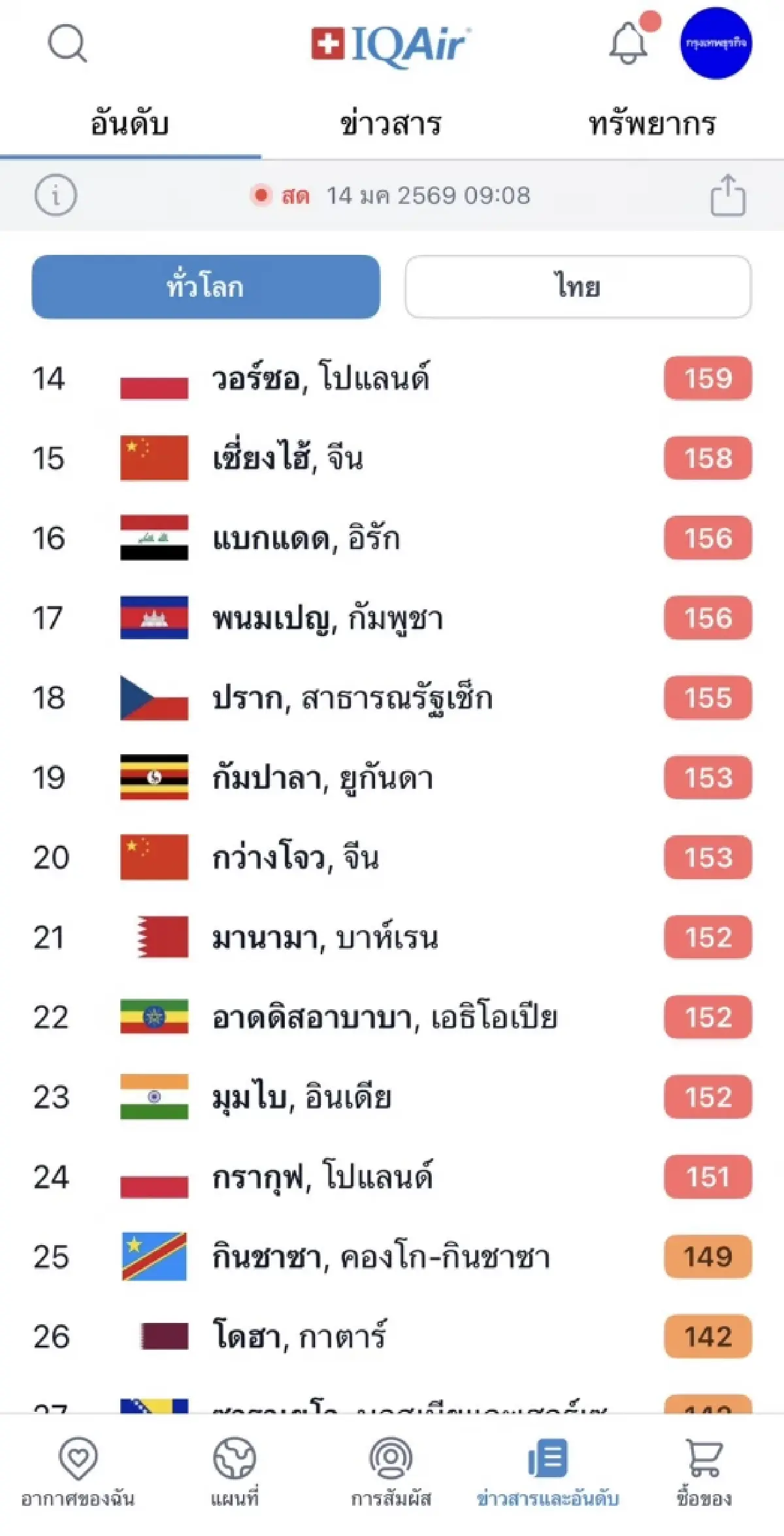
Task: Tap the info icon near the live timestamp
Action: (x=56, y=194)
